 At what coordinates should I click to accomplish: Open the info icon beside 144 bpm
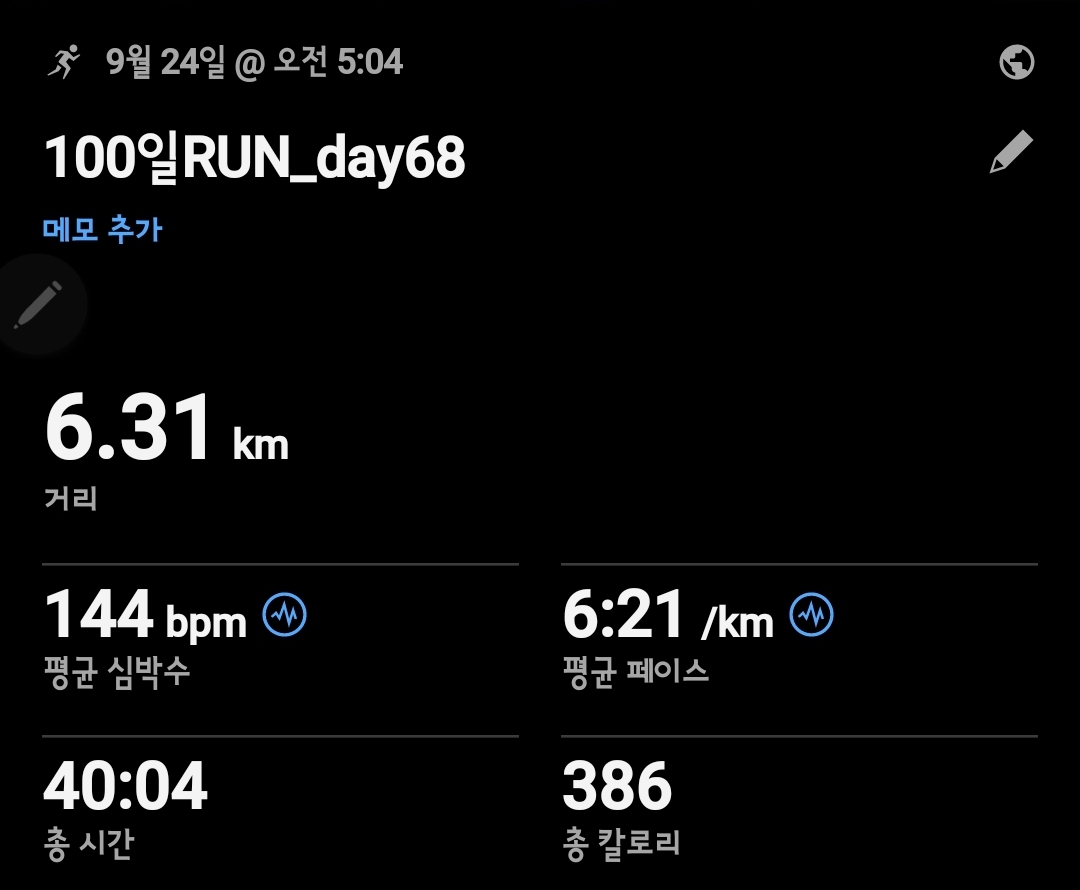point(284,615)
